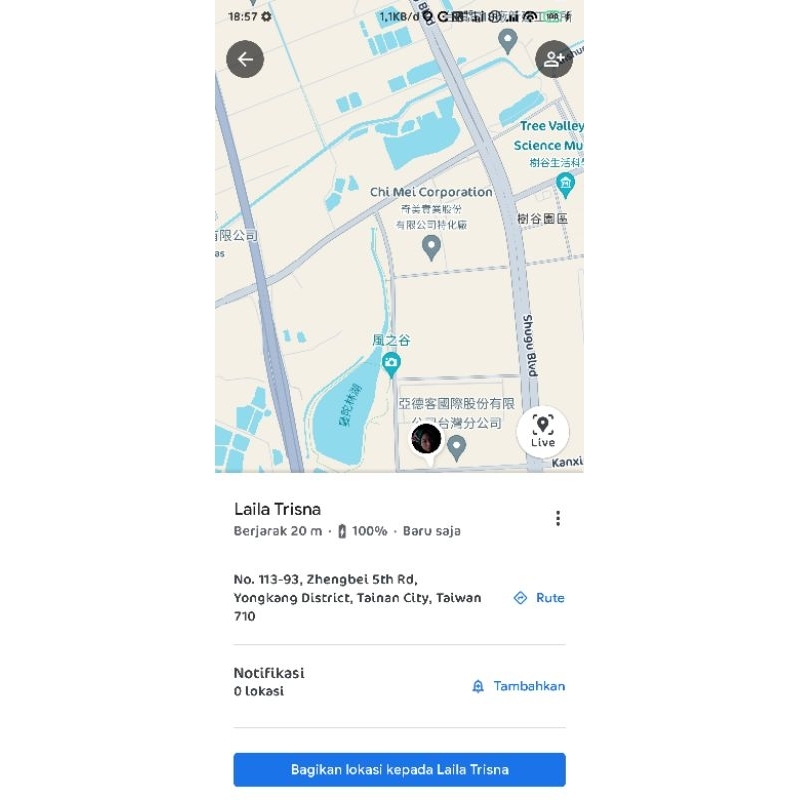
Task: Go back using the arrow button
Action: coord(245,59)
